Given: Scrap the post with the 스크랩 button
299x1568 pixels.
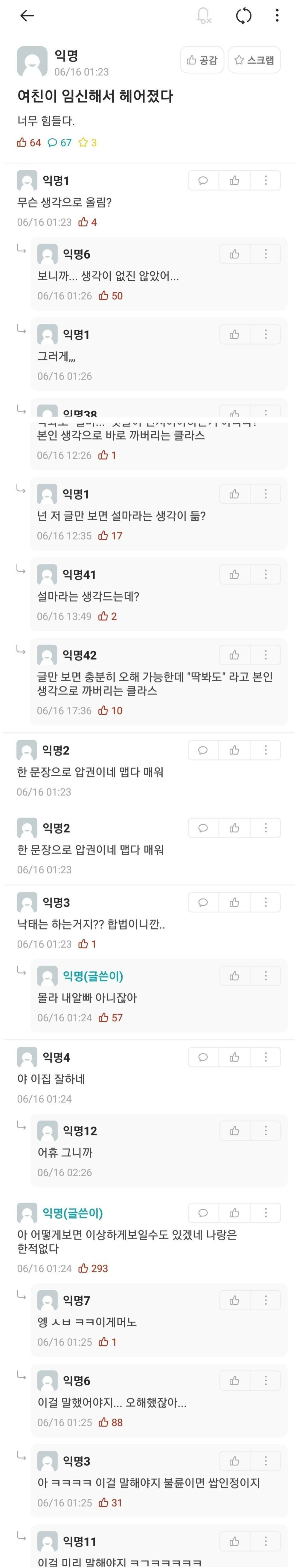Looking at the screenshot, I should 254,60.
